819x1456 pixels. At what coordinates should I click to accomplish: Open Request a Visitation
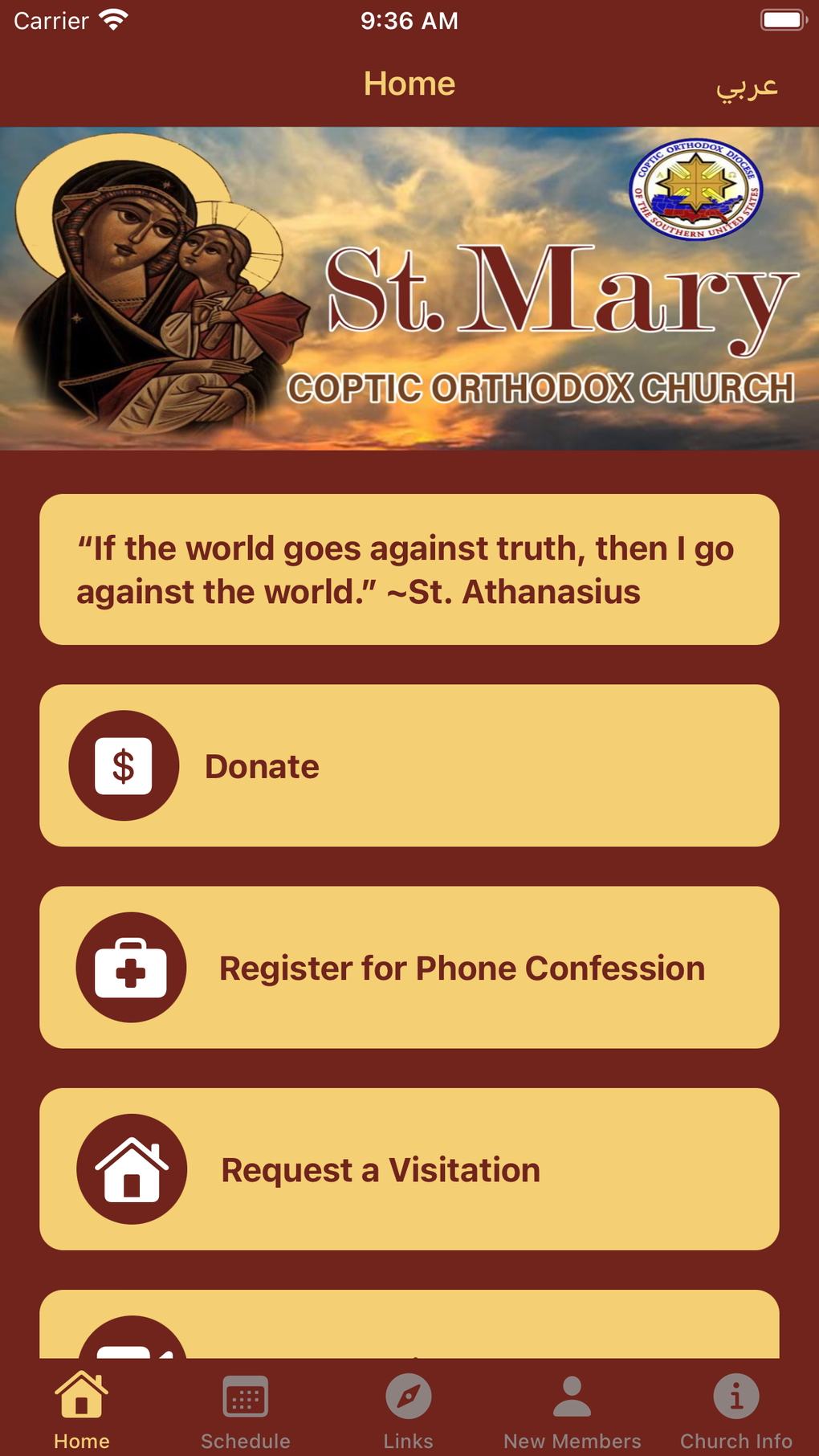[409, 1168]
